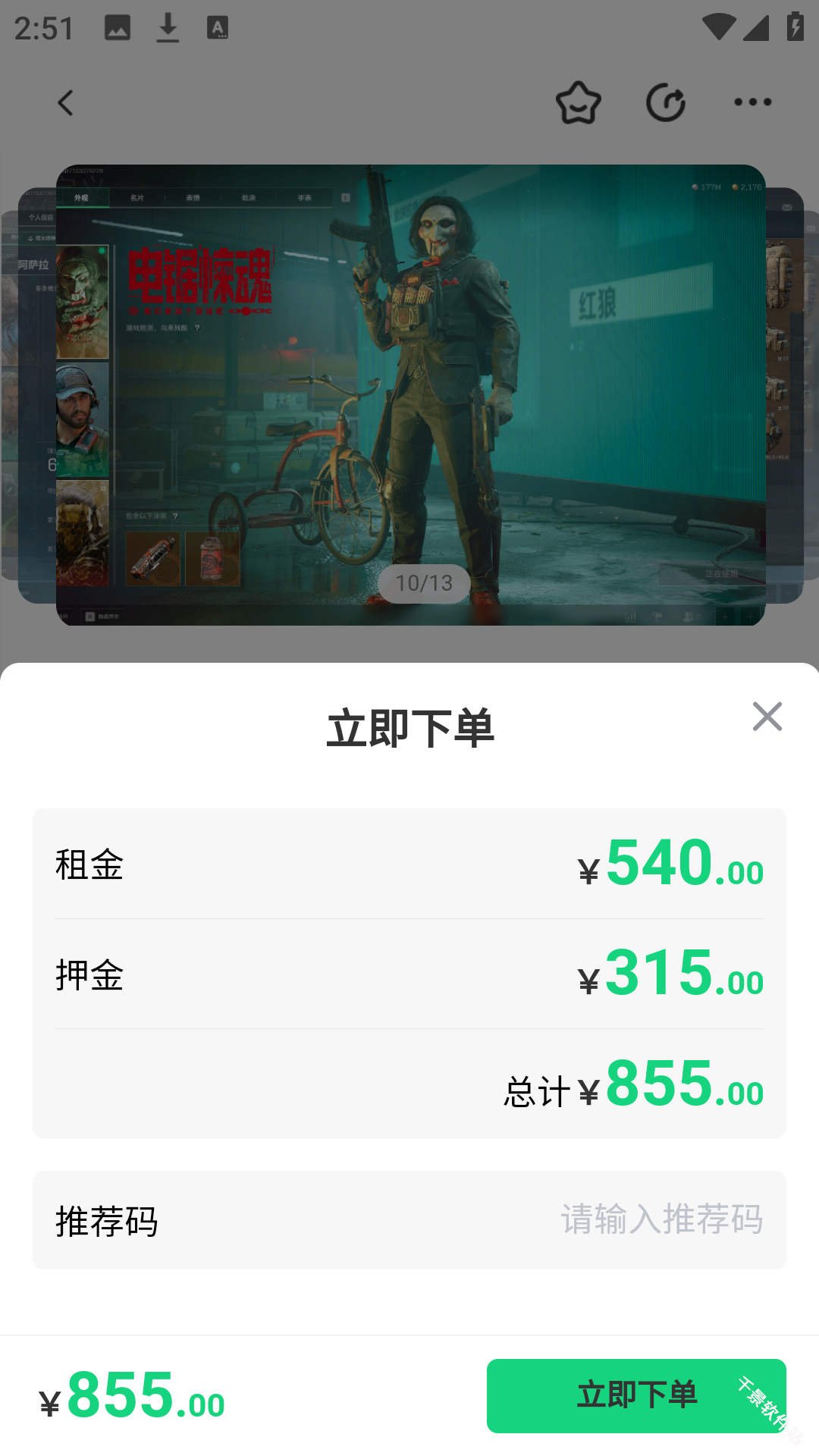Tap the 租金 ¥540.00 rent row
This screenshot has width=819, height=1456.
[409, 866]
